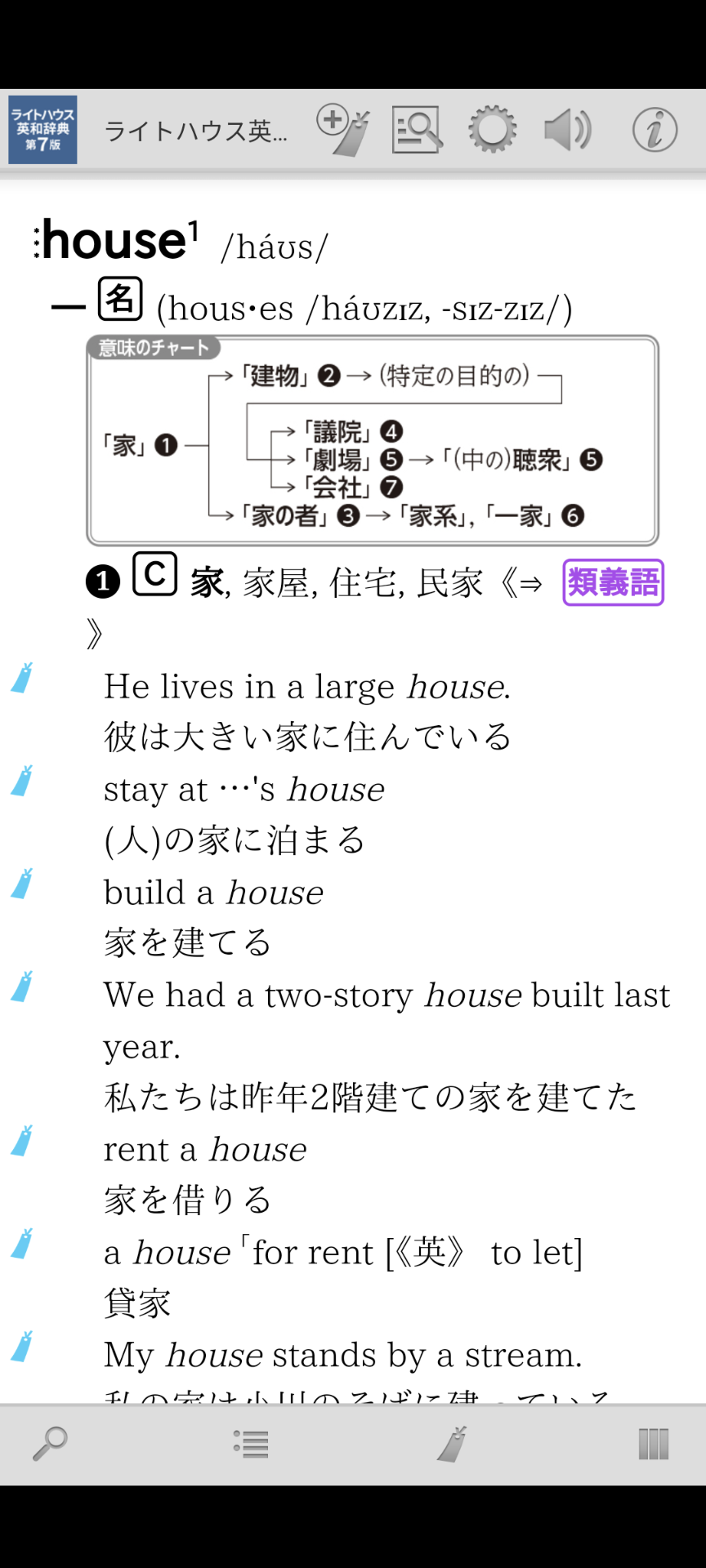Tag the example 'a house for rent'
706x1568 pixels.
[22, 1244]
